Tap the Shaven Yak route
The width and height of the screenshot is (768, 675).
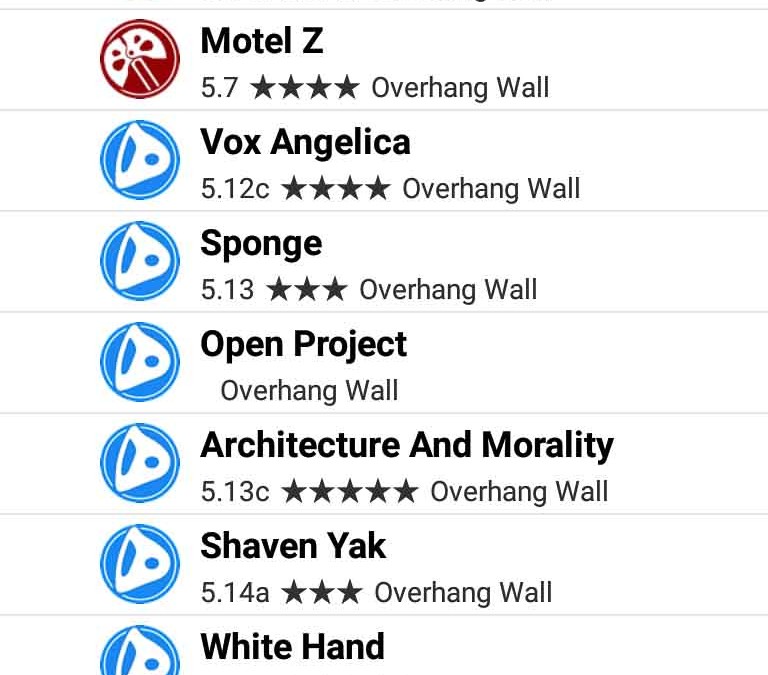(x=293, y=547)
